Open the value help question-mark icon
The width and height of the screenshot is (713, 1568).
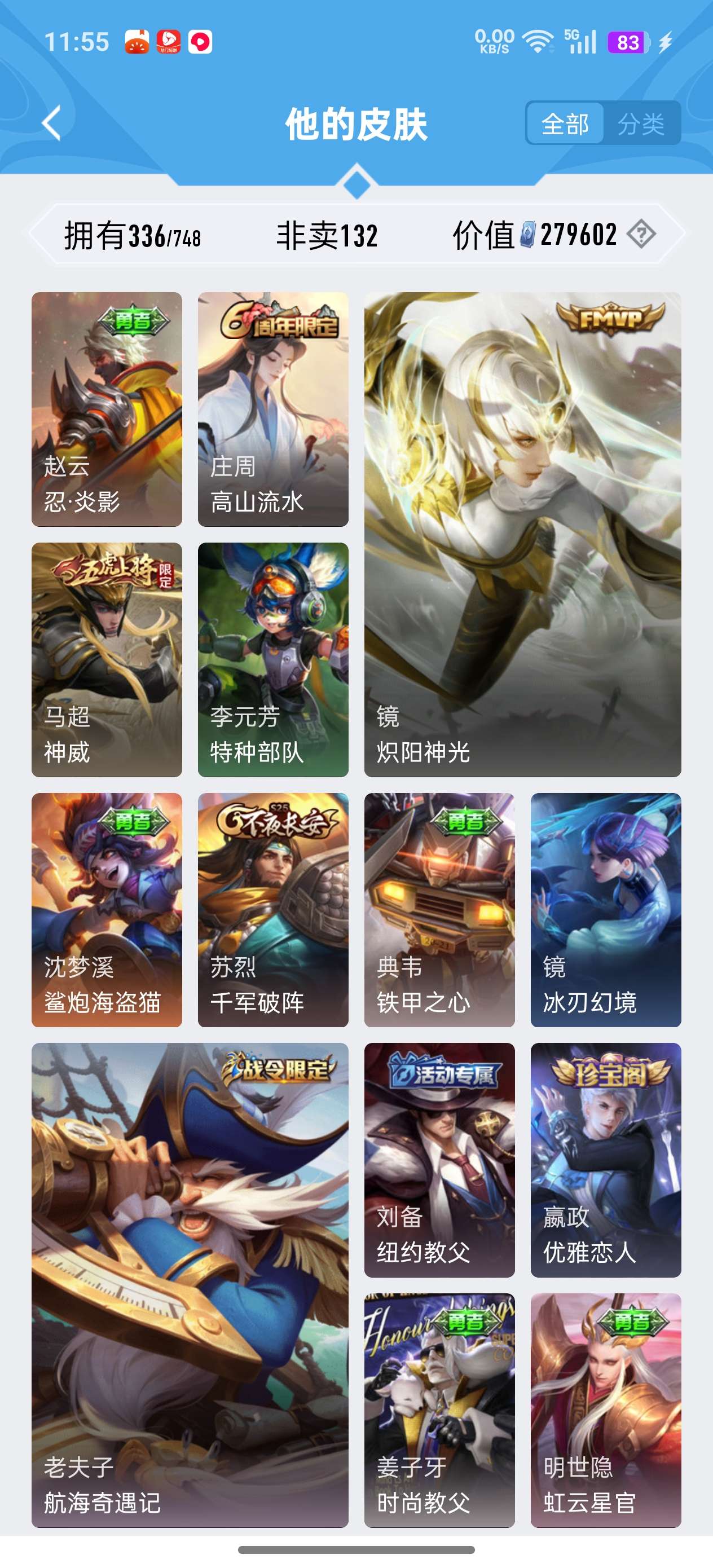point(641,234)
